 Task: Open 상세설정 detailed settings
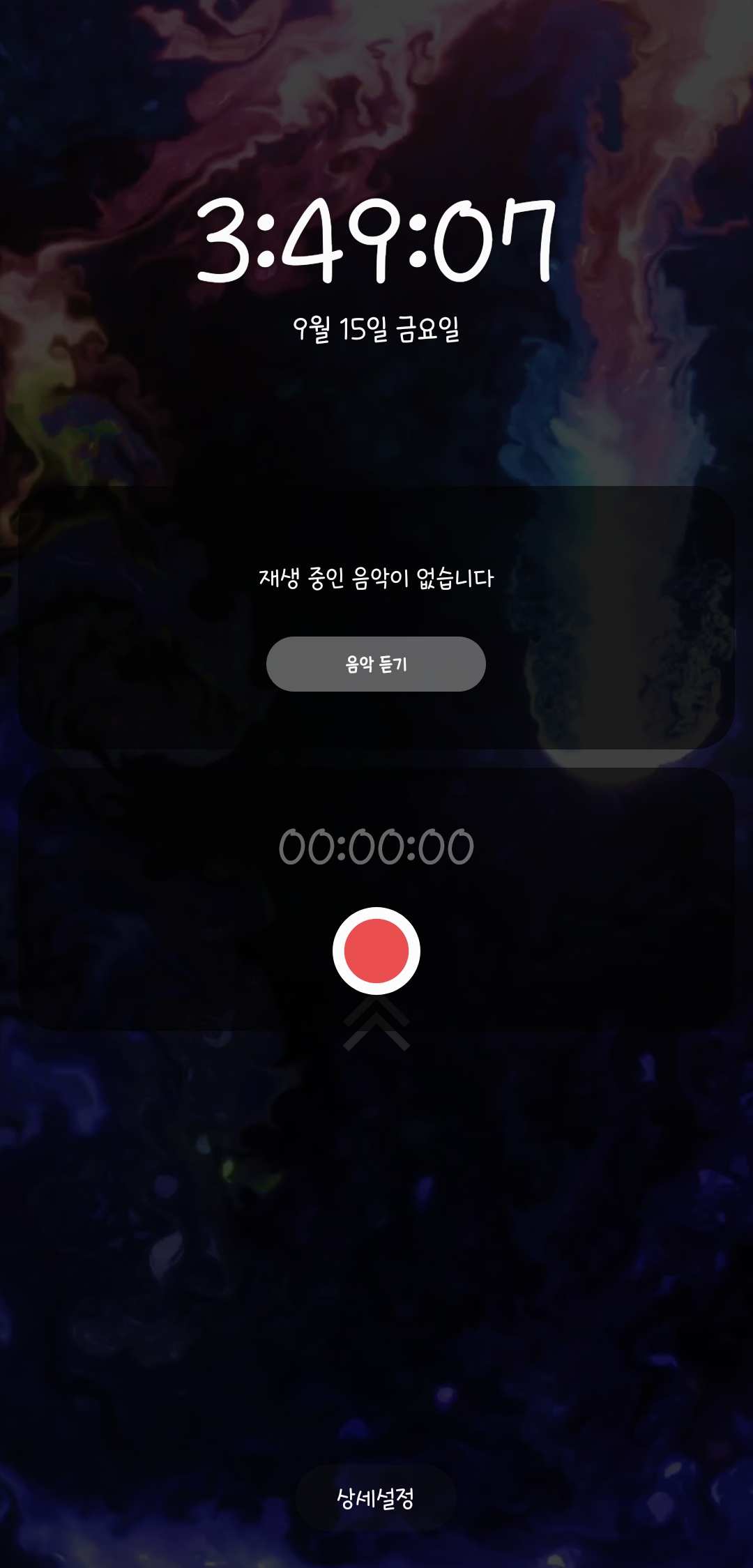point(376,1497)
